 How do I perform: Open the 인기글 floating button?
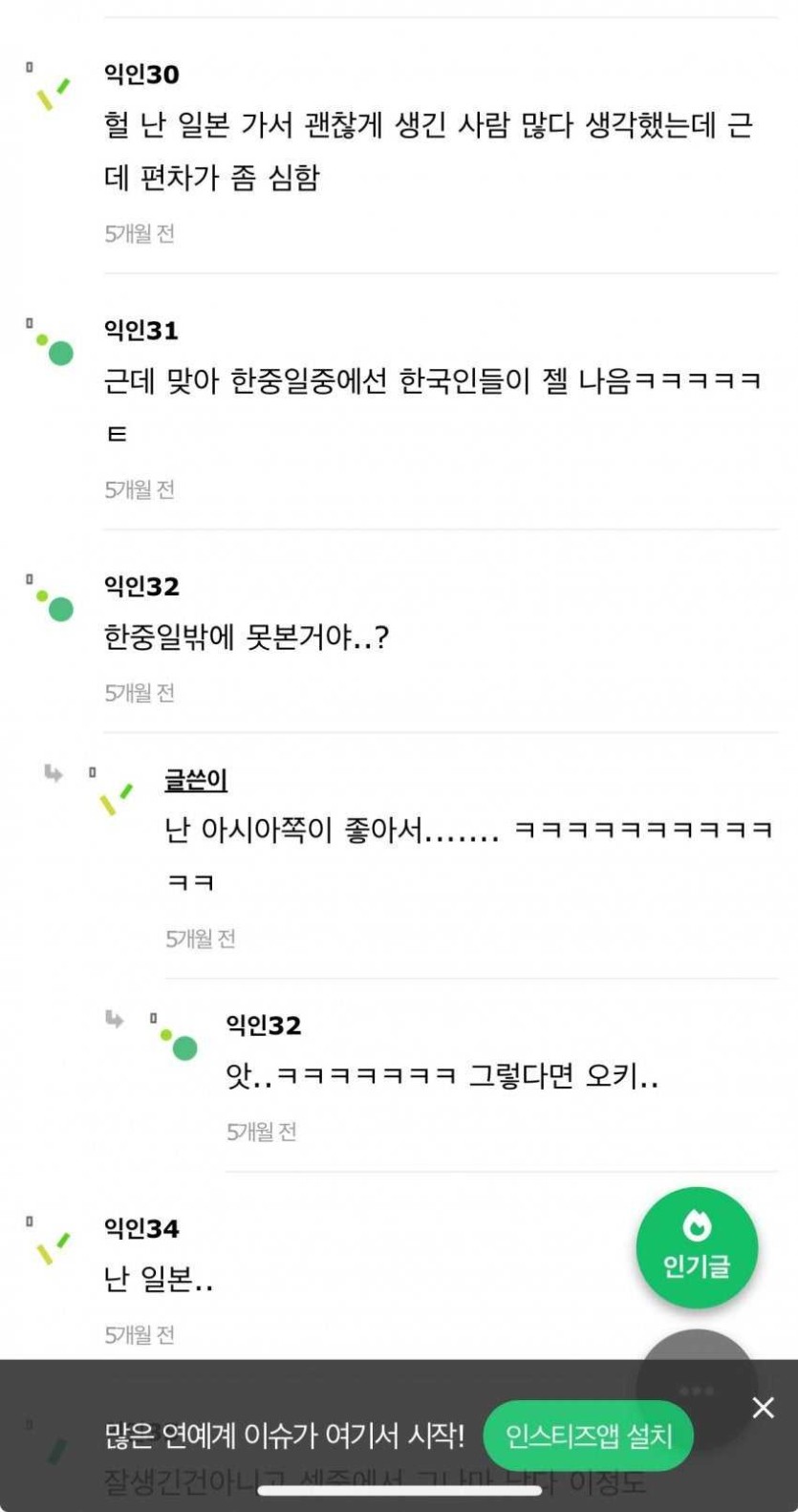click(x=697, y=1247)
